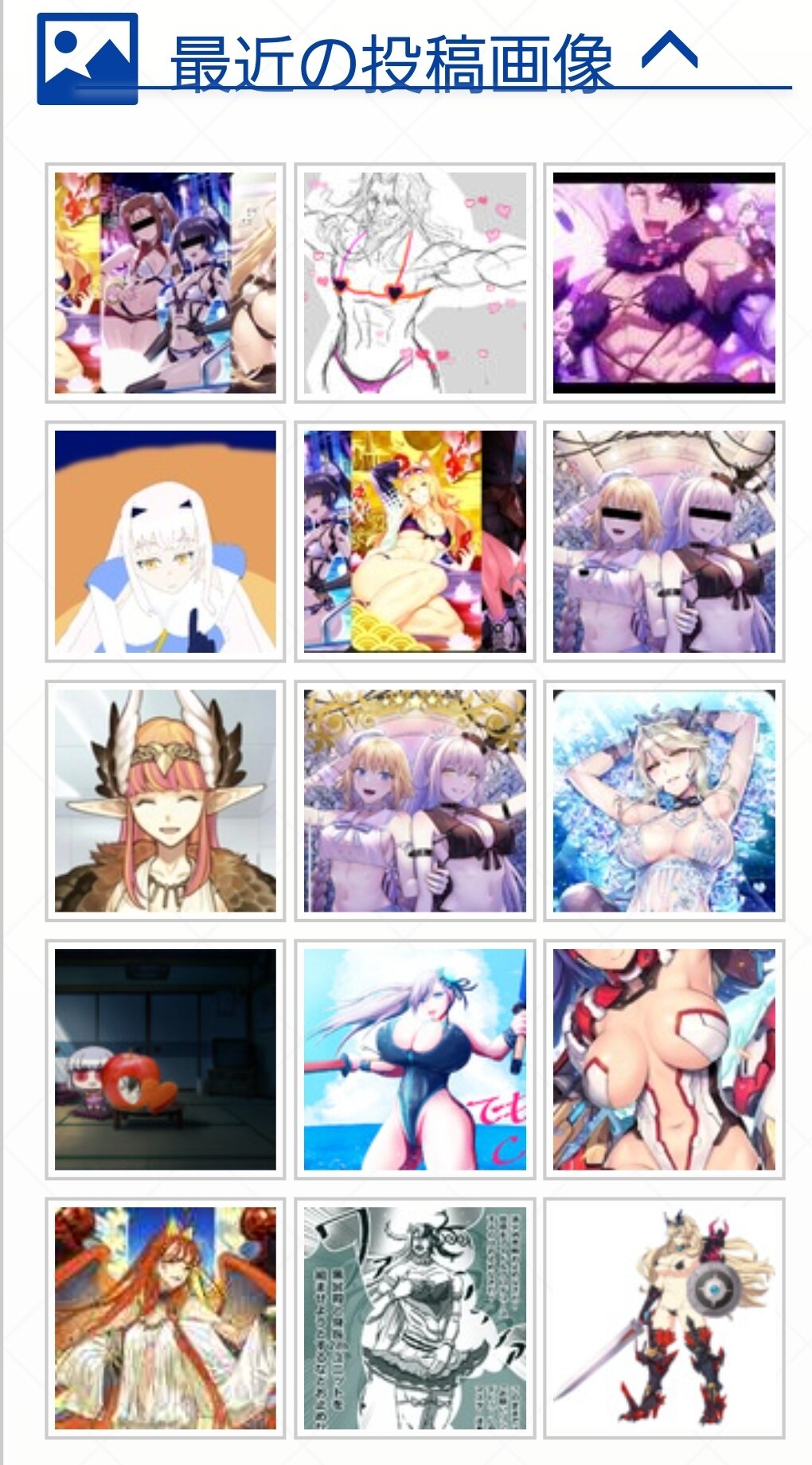Open the white-haired character on orange background
The height and width of the screenshot is (1465, 812).
166,541
